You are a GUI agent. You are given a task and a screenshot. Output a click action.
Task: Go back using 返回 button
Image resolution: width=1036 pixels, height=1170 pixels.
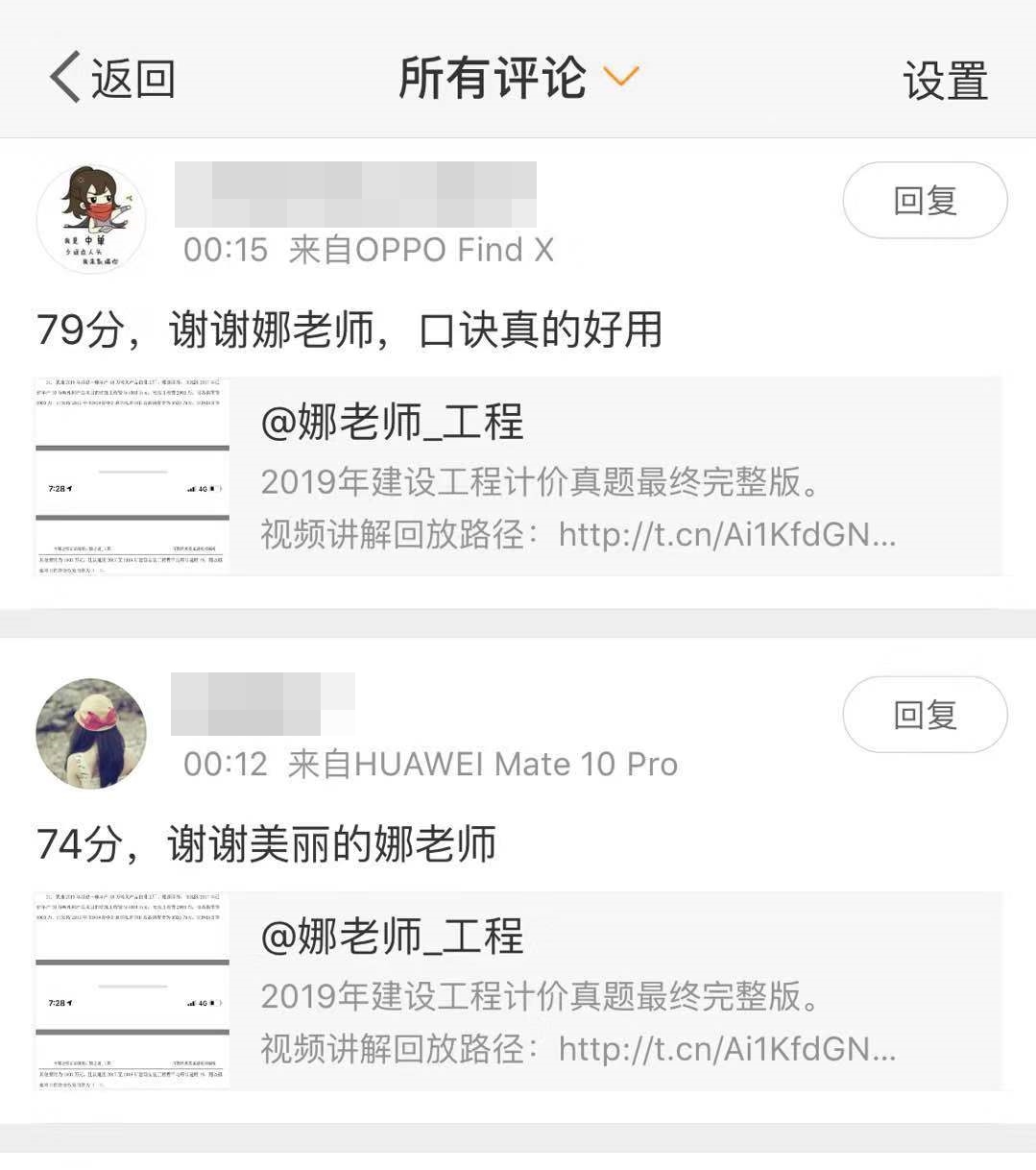click(112, 78)
